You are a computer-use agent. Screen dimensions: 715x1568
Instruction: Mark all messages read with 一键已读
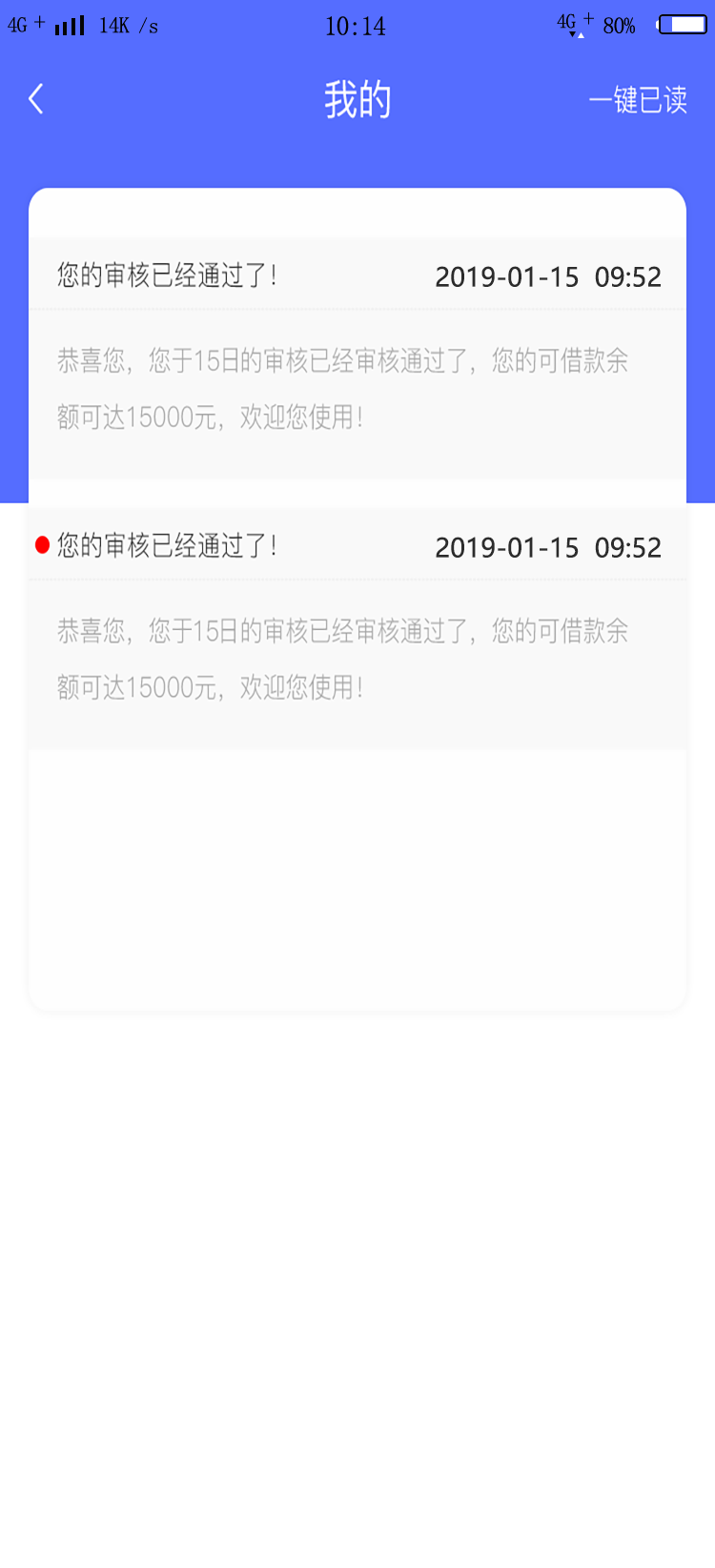point(638,100)
